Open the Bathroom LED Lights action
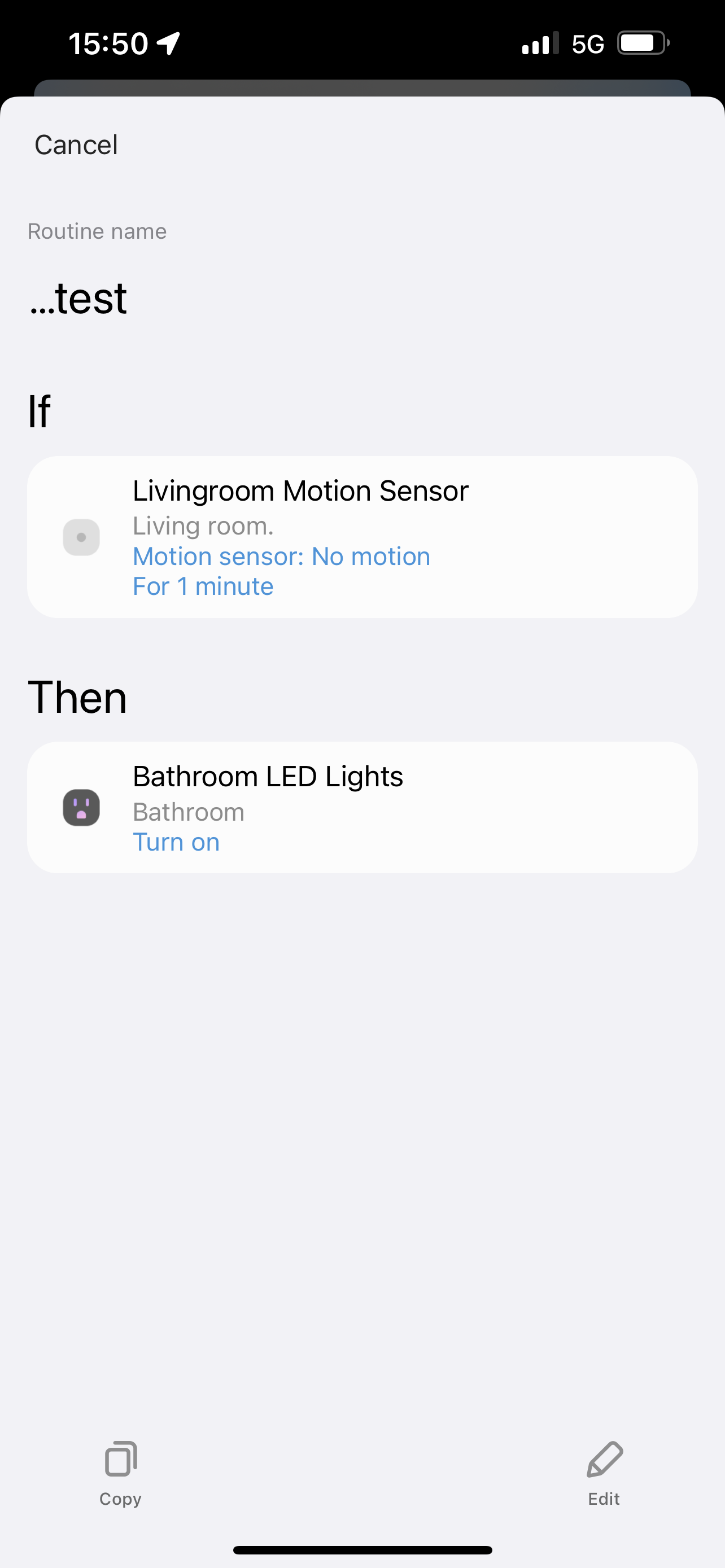Image resolution: width=725 pixels, height=1568 pixels. click(362, 807)
